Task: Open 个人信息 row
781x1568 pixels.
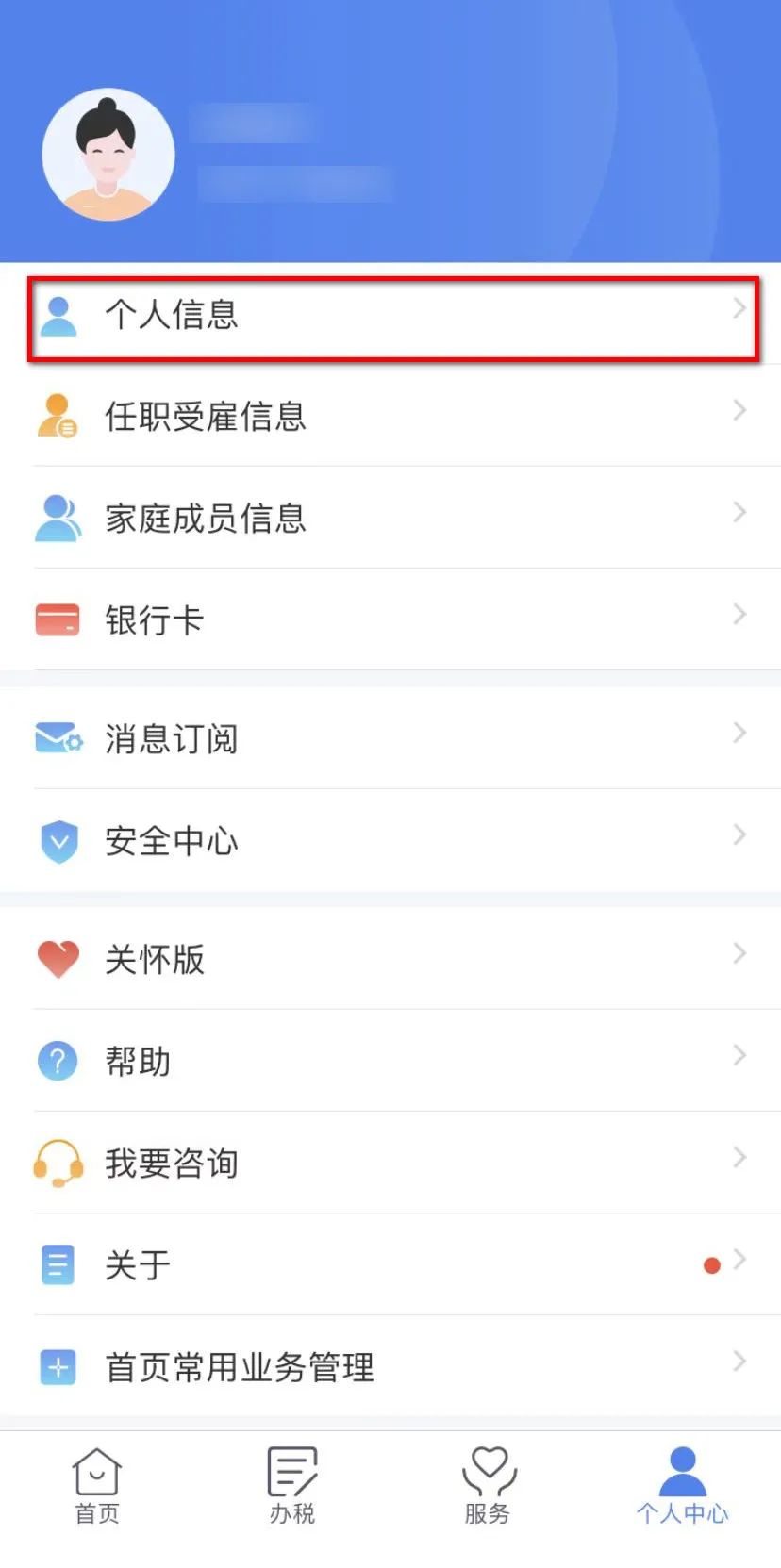Action: 390,314
